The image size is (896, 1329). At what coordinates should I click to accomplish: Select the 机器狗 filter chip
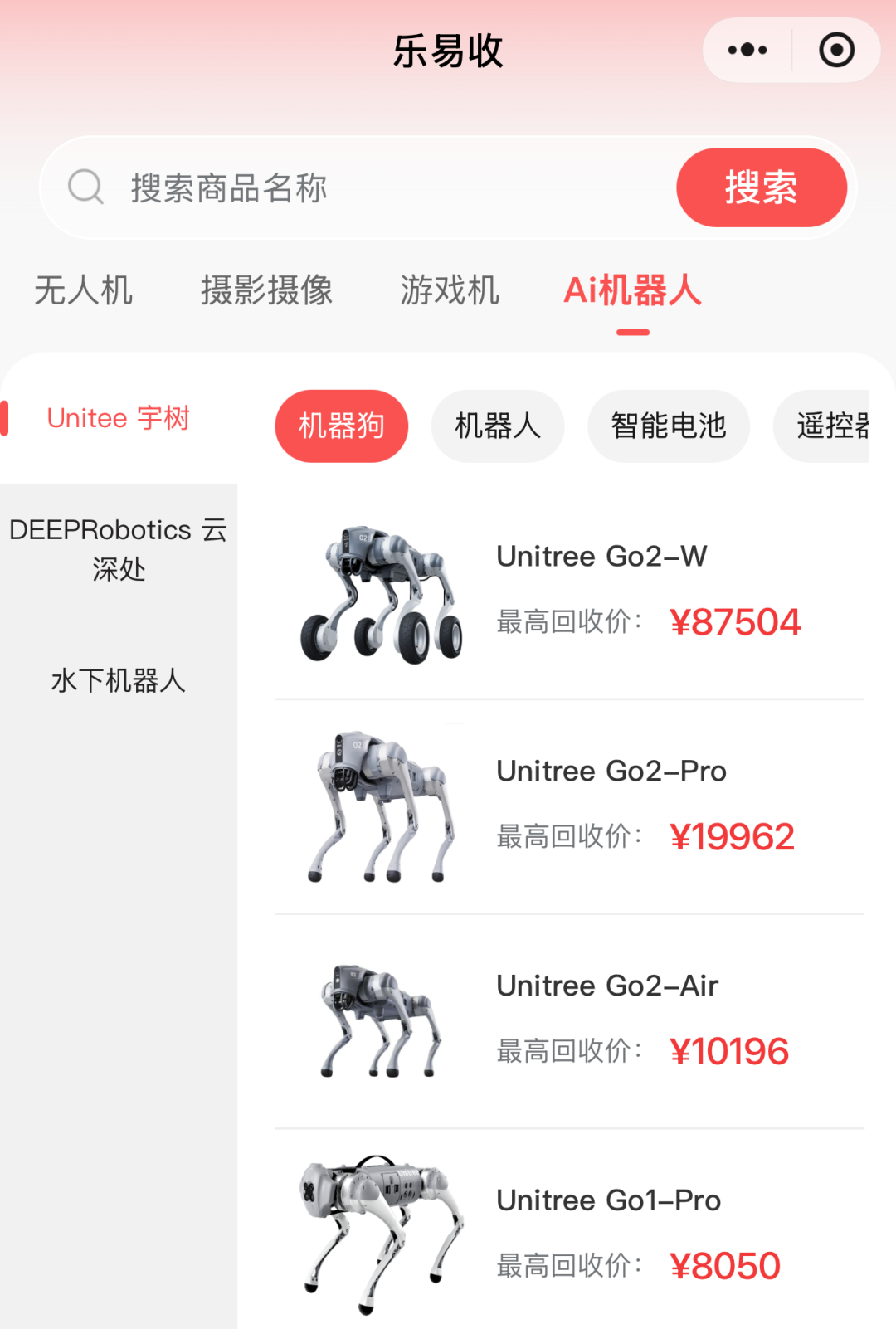click(x=342, y=426)
